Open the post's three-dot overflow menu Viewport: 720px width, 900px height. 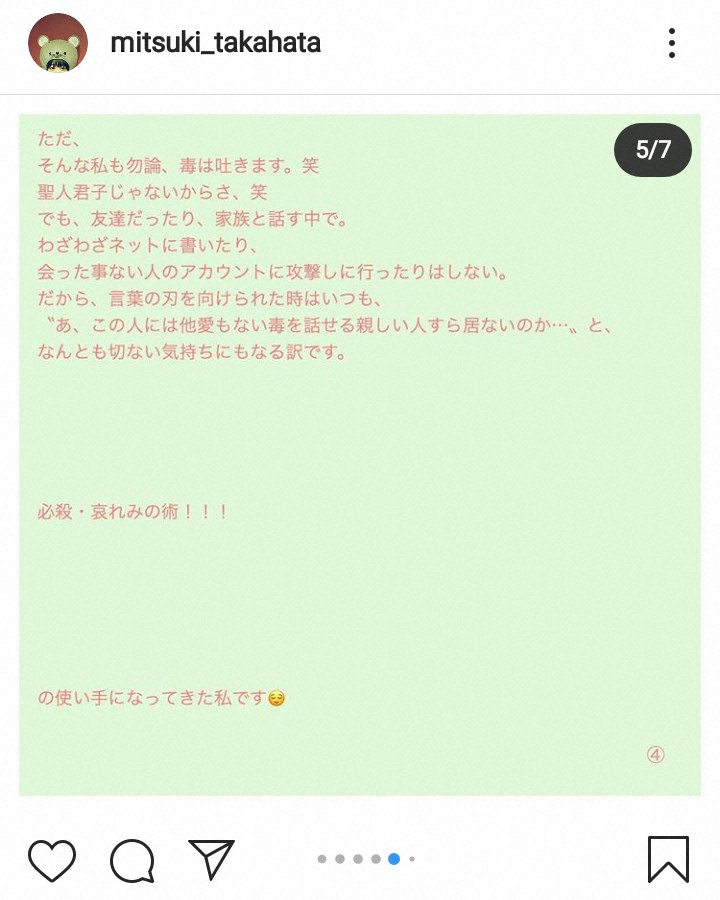[672, 43]
